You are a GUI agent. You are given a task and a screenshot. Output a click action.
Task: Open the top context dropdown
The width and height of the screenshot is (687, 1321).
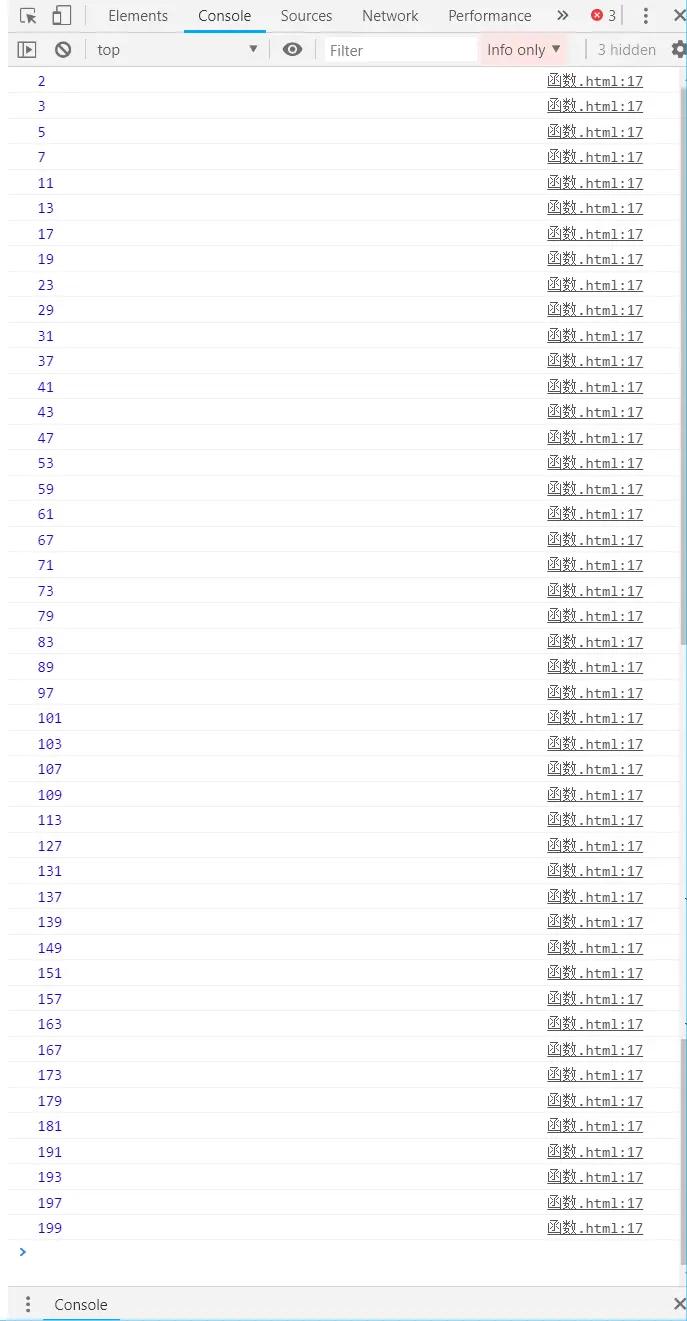point(177,49)
